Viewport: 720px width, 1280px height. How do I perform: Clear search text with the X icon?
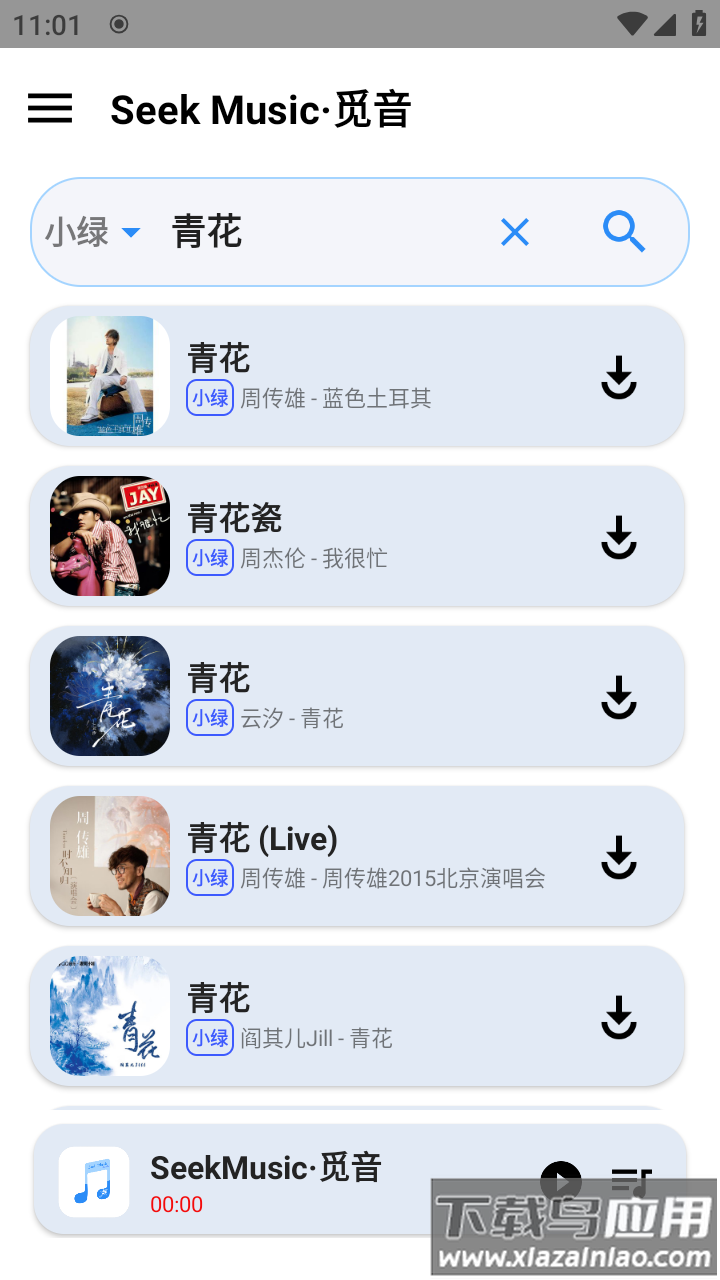[514, 231]
